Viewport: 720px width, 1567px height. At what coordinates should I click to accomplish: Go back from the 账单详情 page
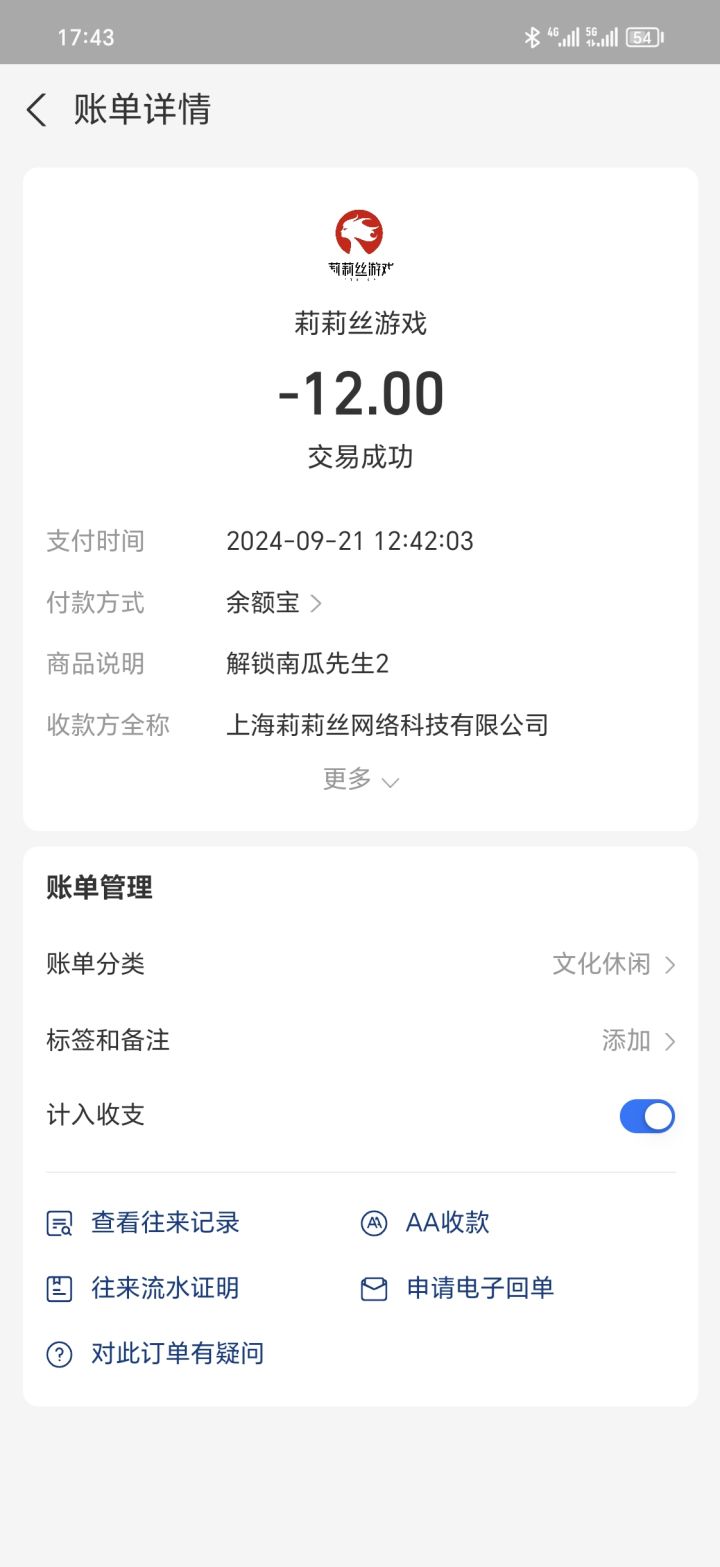[37, 110]
